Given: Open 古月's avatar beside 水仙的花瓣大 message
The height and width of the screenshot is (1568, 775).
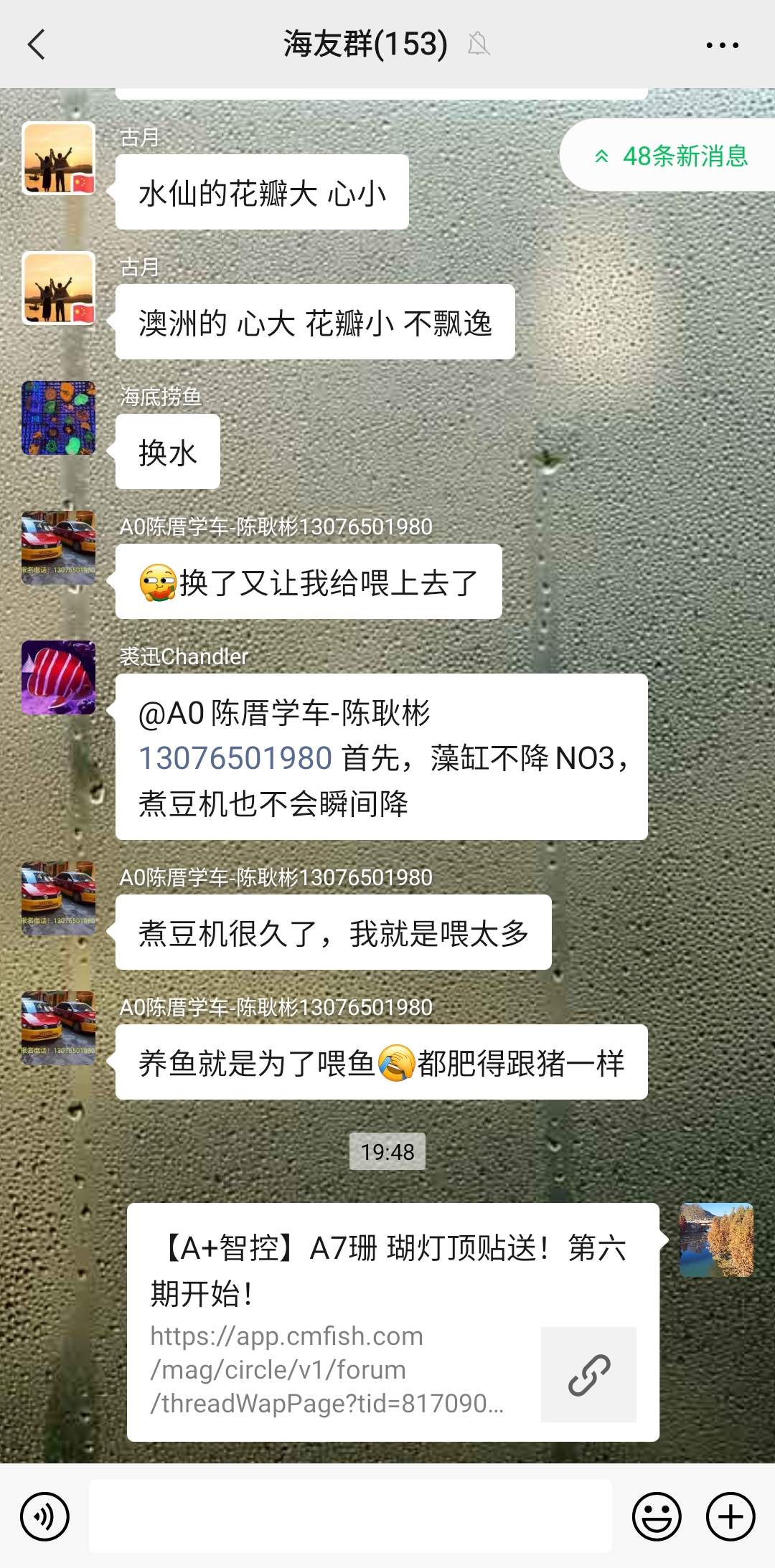Looking at the screenshot, I should [59, 158].
